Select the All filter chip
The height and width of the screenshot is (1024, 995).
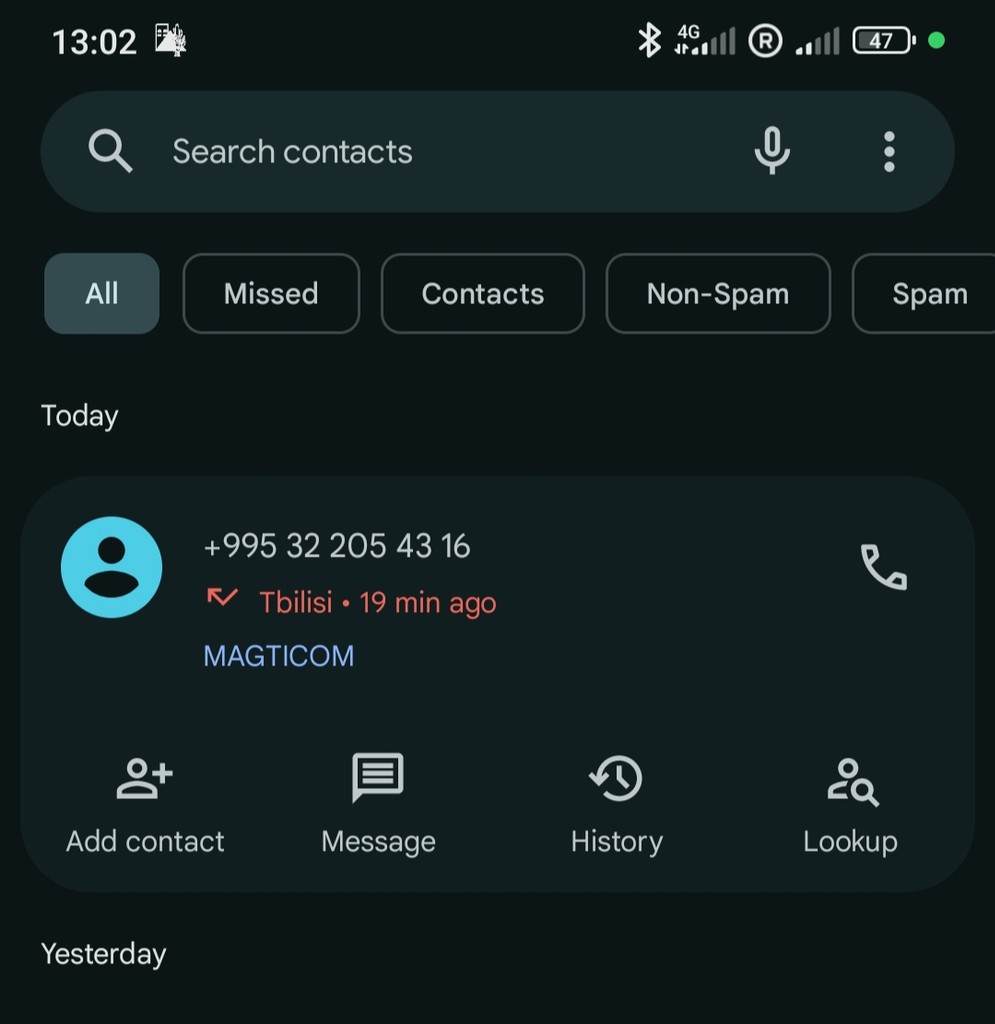[x=102, y=293]
